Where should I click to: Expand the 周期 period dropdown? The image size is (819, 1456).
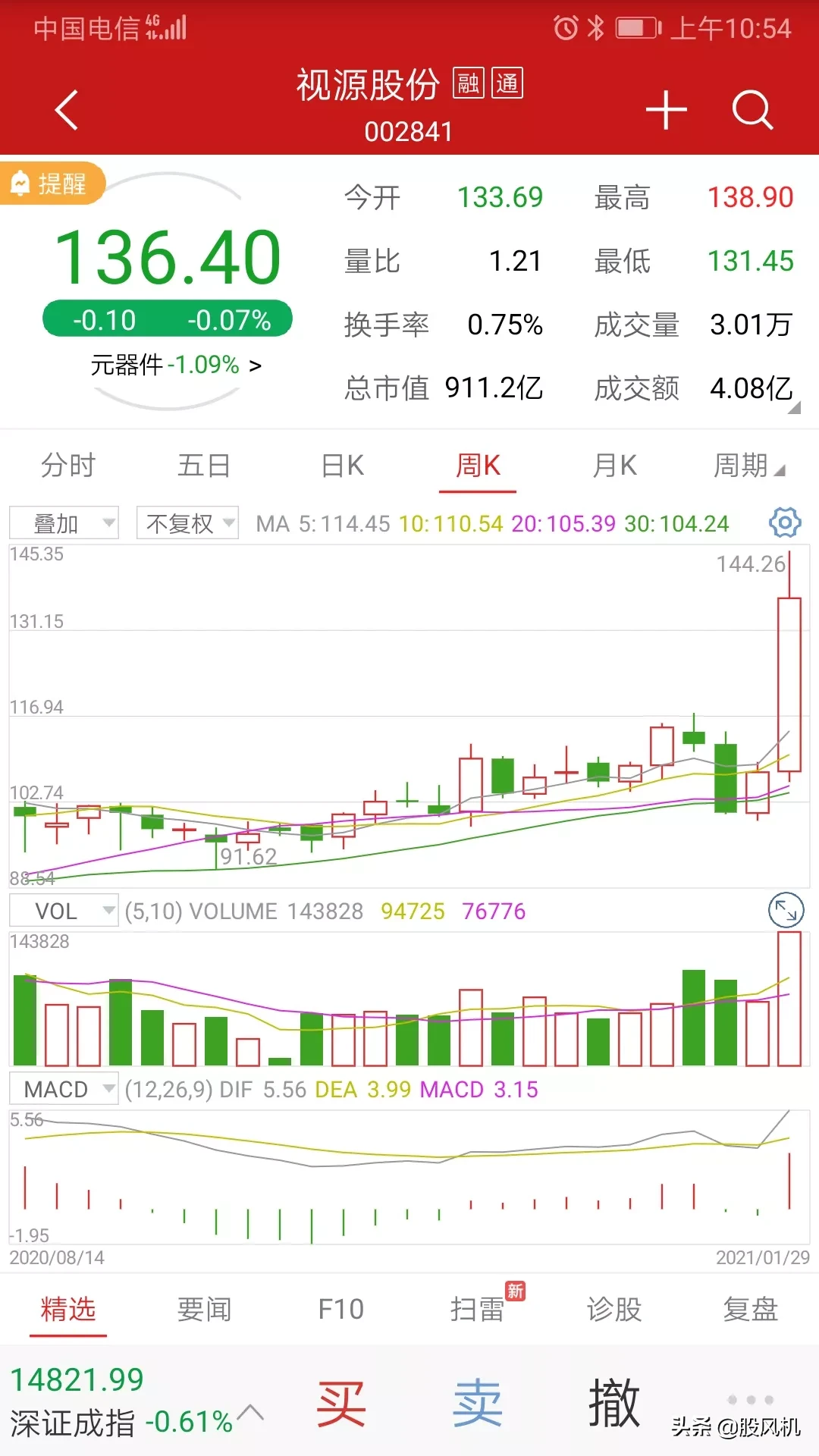748,466
